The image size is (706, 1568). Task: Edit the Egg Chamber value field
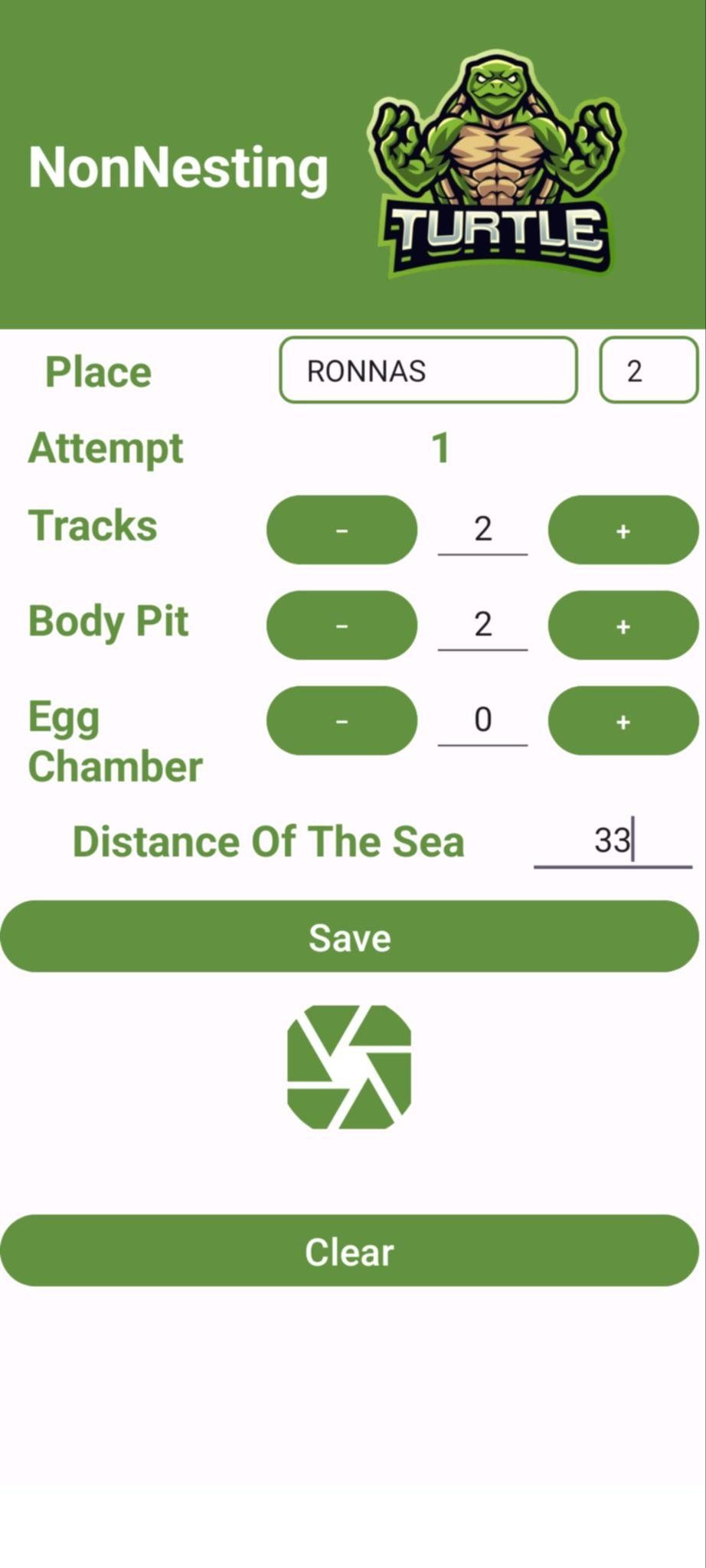pos(482,720)
